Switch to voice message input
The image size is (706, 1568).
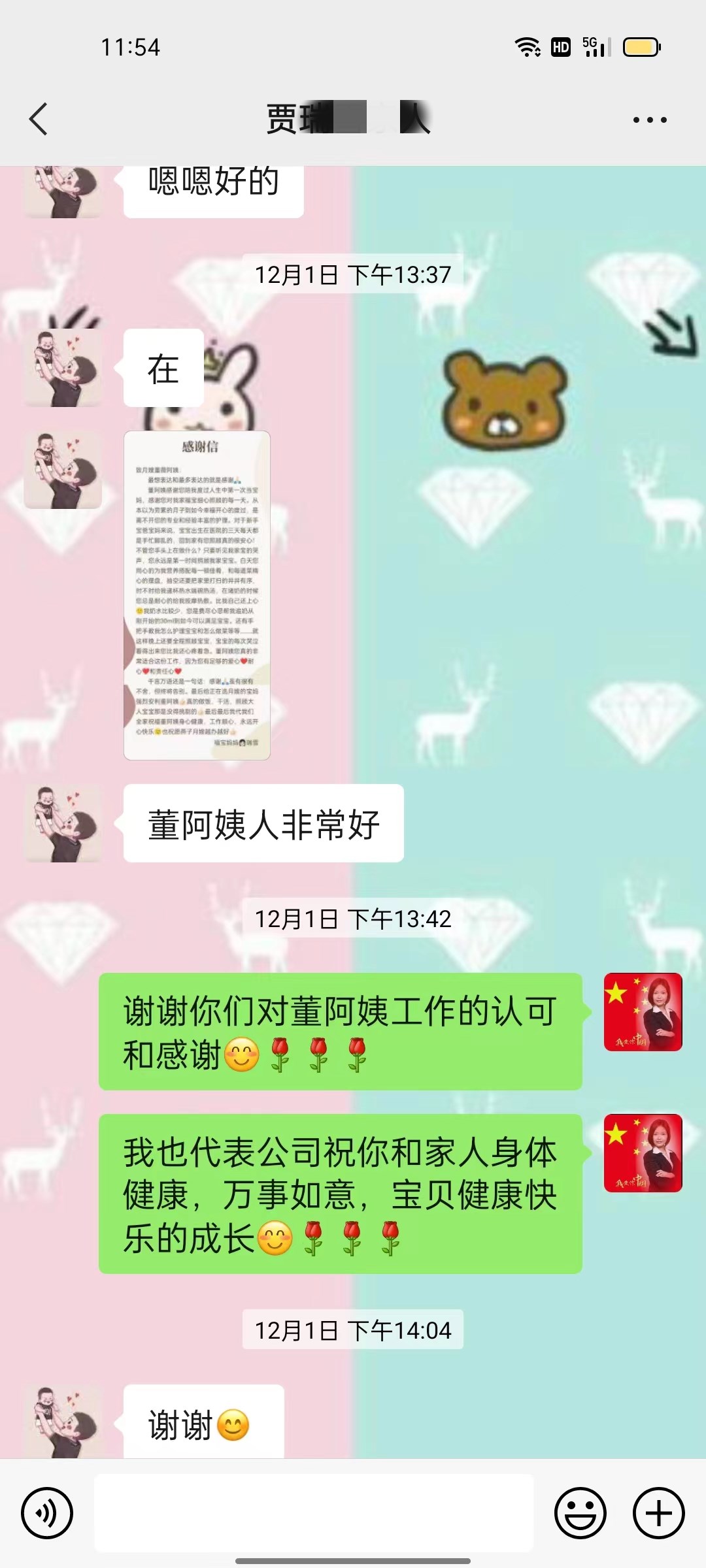click(x=46, y=1512)
